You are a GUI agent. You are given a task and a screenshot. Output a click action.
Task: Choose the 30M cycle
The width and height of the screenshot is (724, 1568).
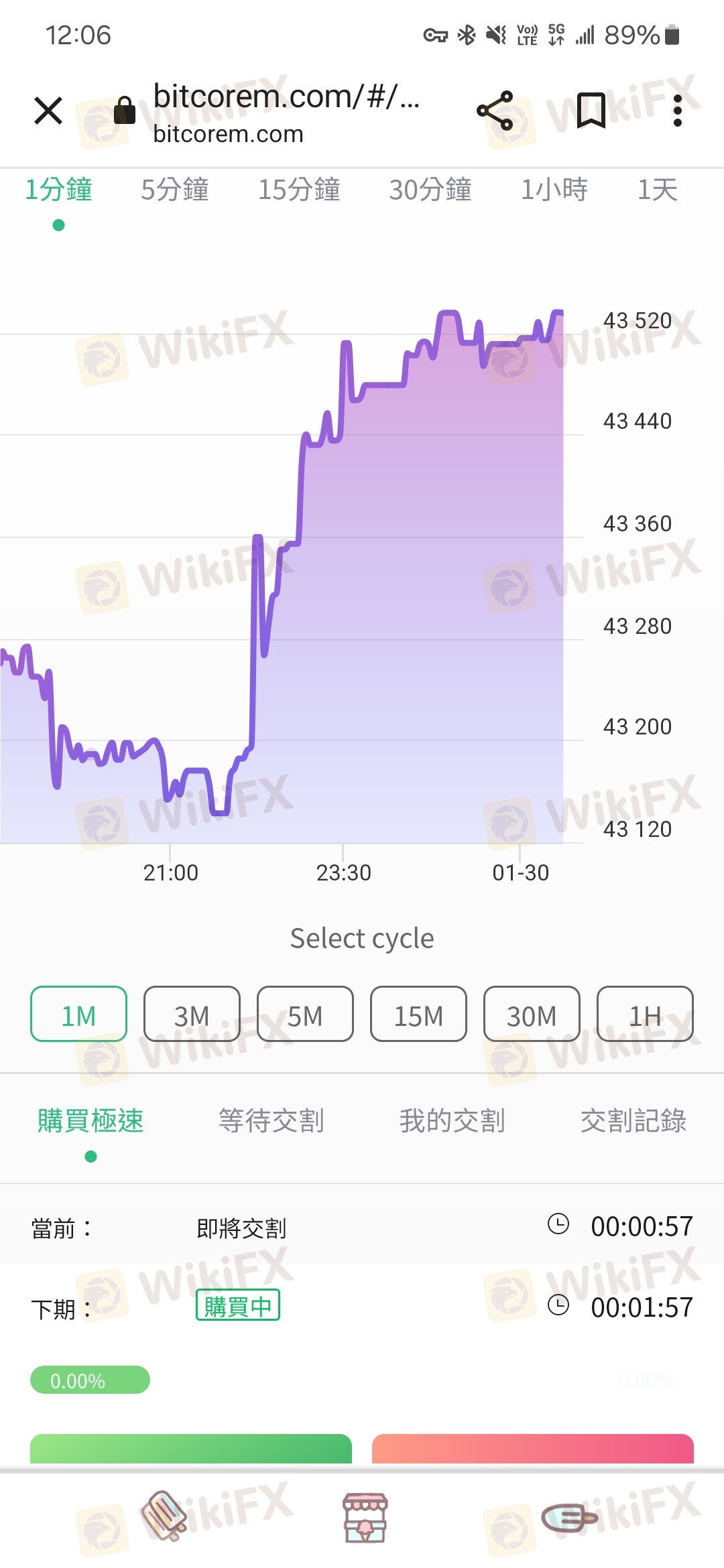click(532, 1014)
